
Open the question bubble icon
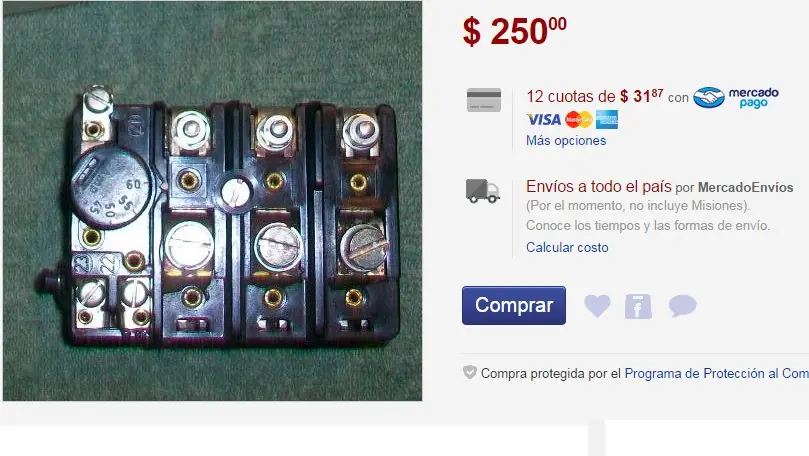coord(682,306)
